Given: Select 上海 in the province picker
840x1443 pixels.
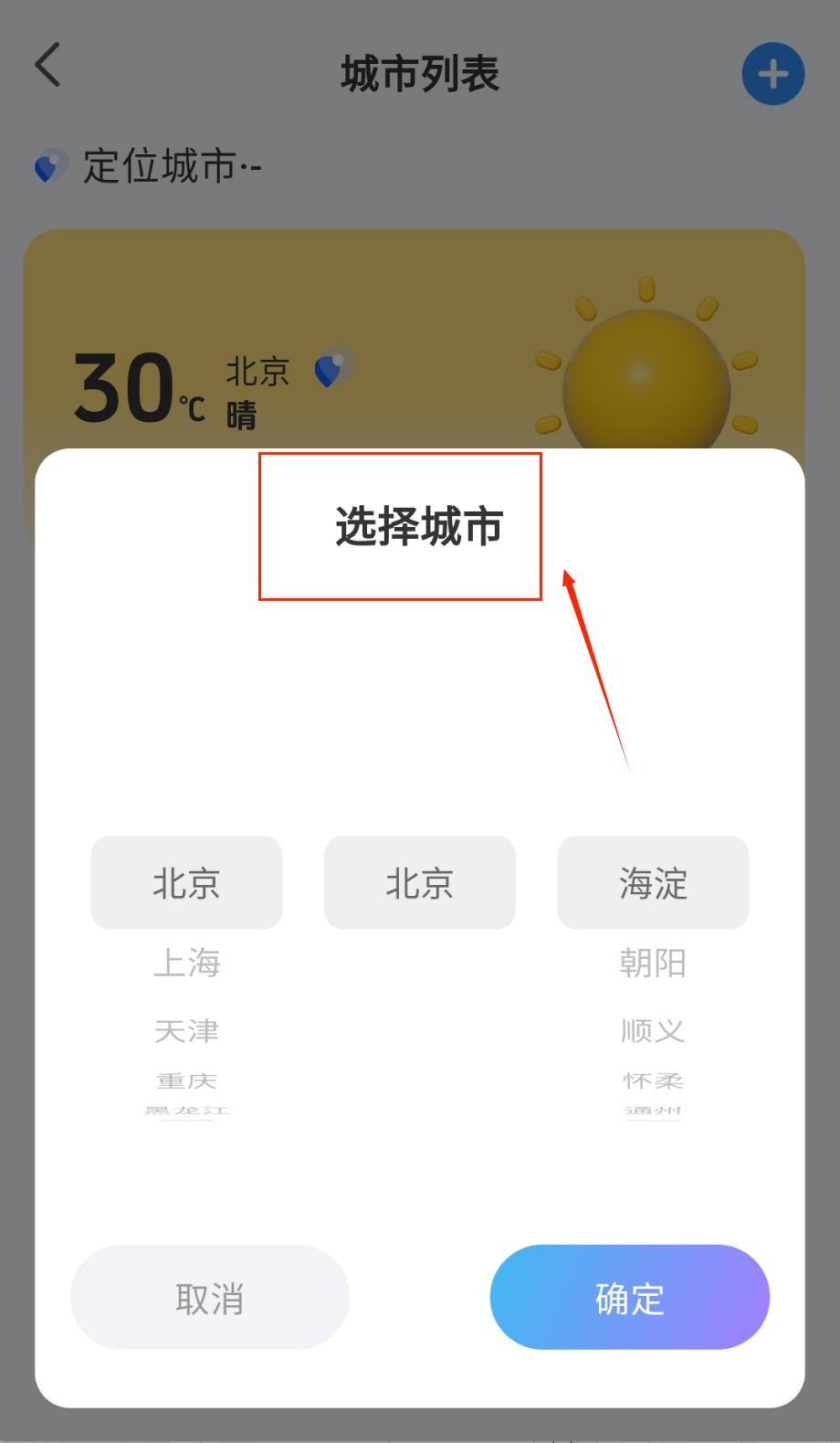Looking at the screenshot, I should tap(187, 963).
